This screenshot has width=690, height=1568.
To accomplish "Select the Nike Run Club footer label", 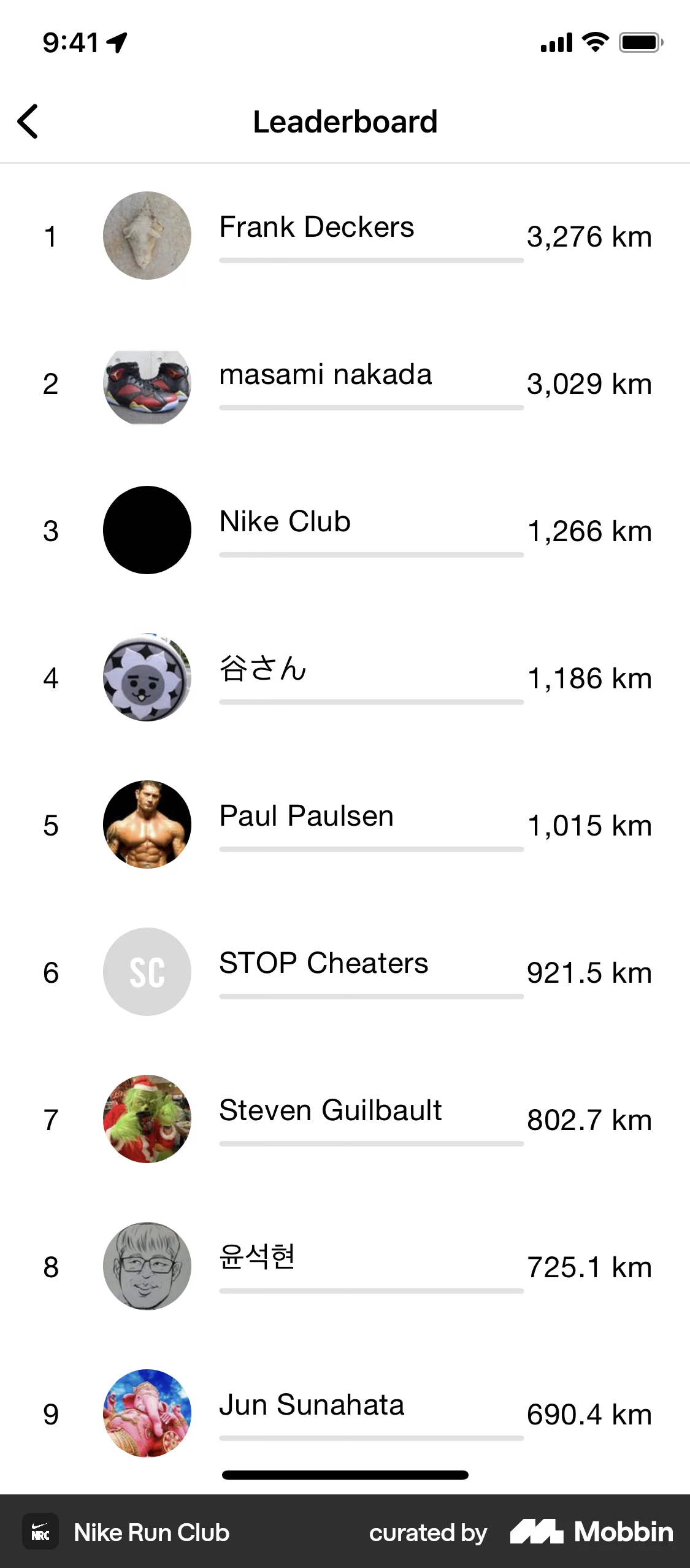I will pos(151,1532).
